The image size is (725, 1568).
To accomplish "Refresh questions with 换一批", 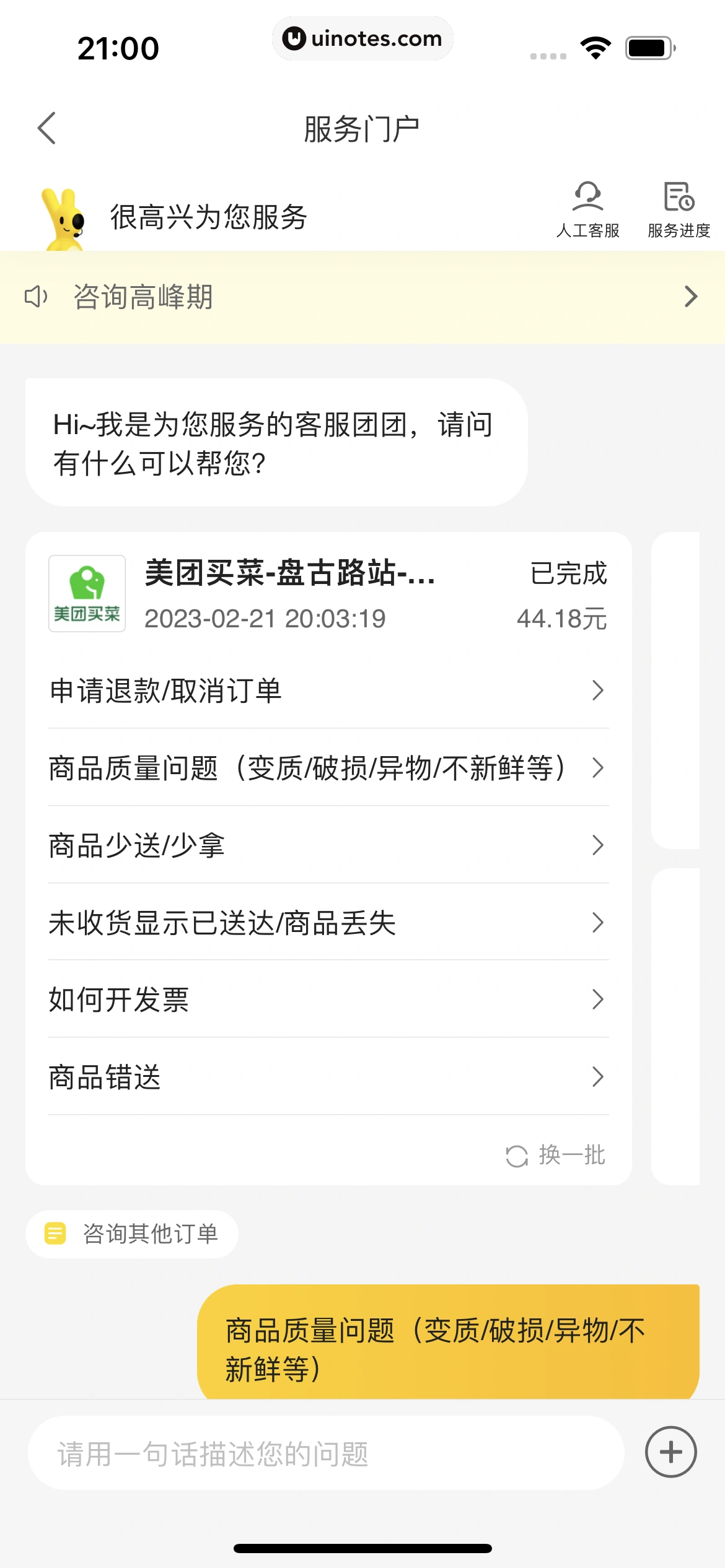I will tap(556, 1155).
